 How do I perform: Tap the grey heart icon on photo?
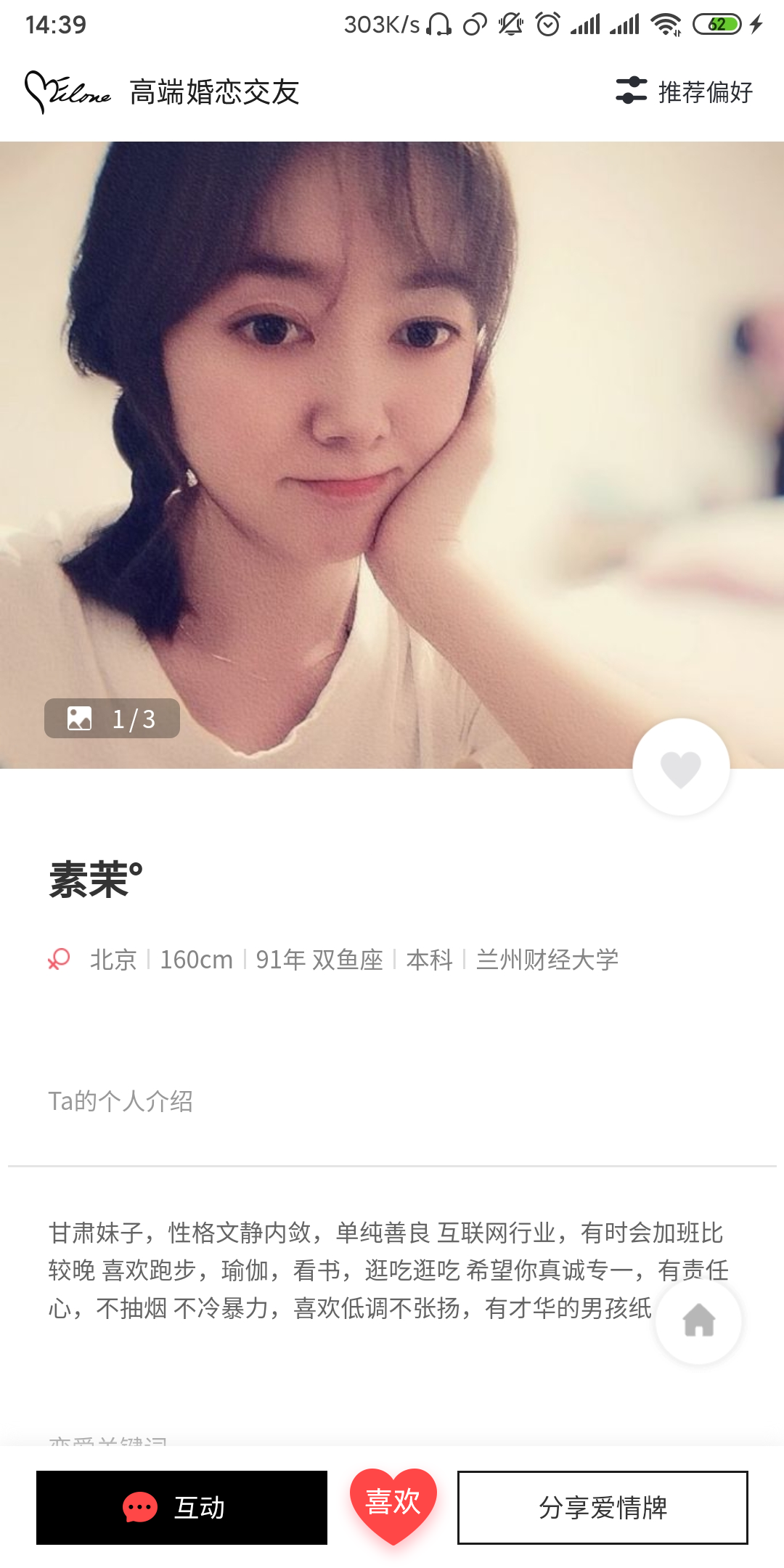point(681,767)
